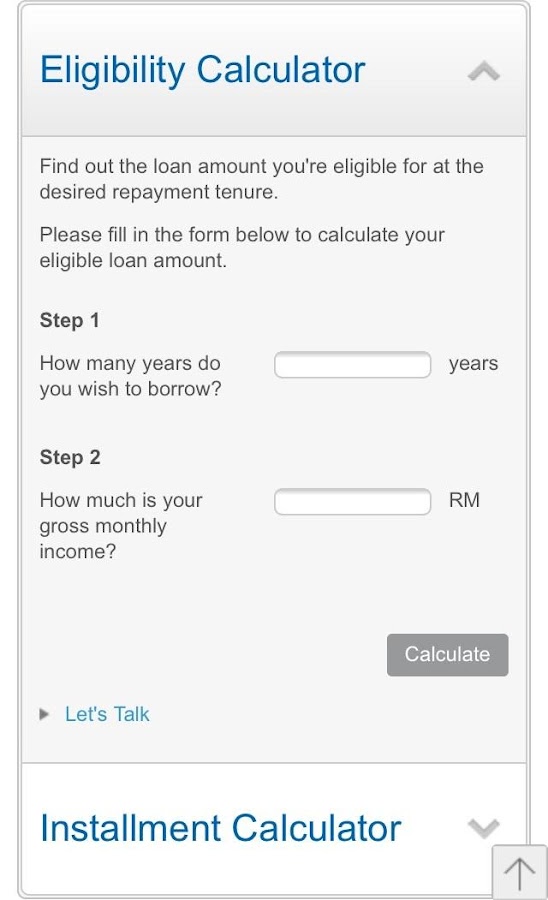
Task: Select the gross monthly income field
Action: [352, 502]
